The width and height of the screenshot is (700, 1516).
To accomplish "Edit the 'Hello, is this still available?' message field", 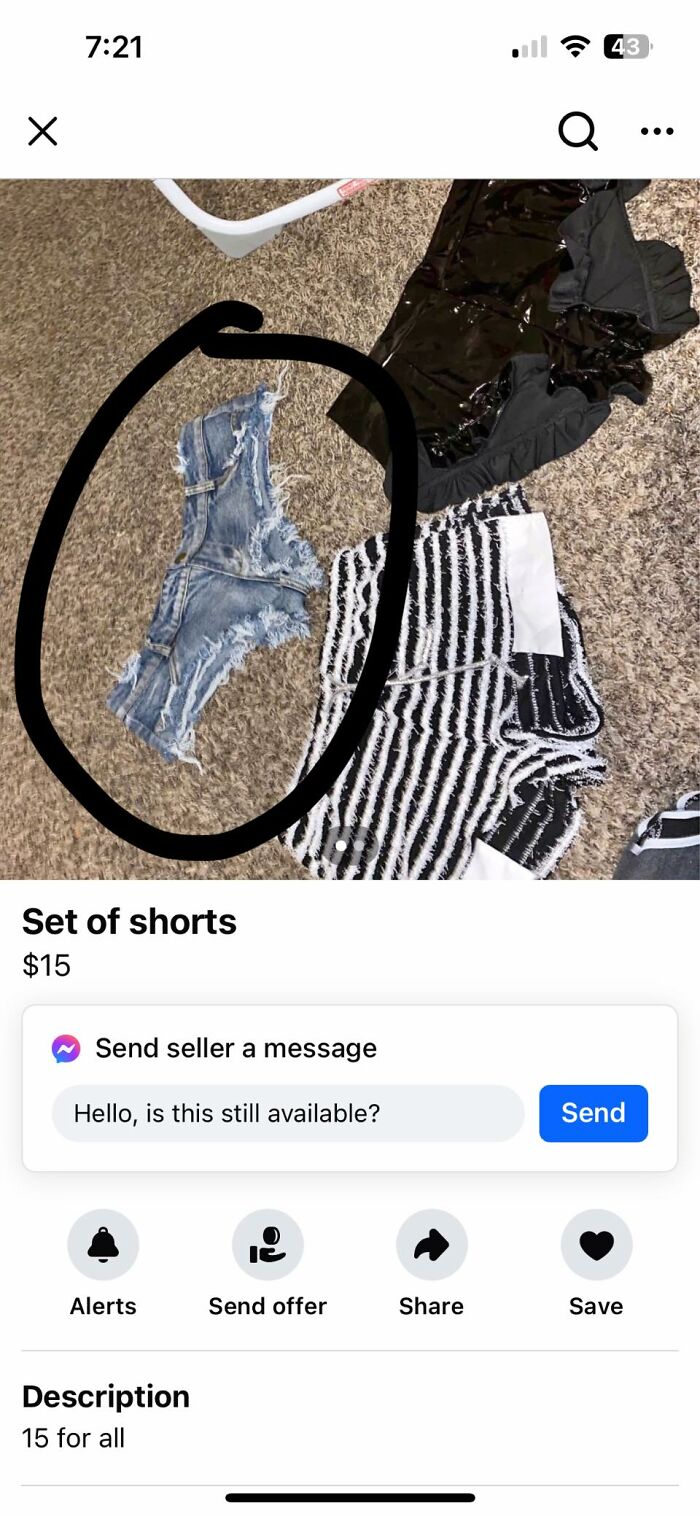I will (288, 1113).
